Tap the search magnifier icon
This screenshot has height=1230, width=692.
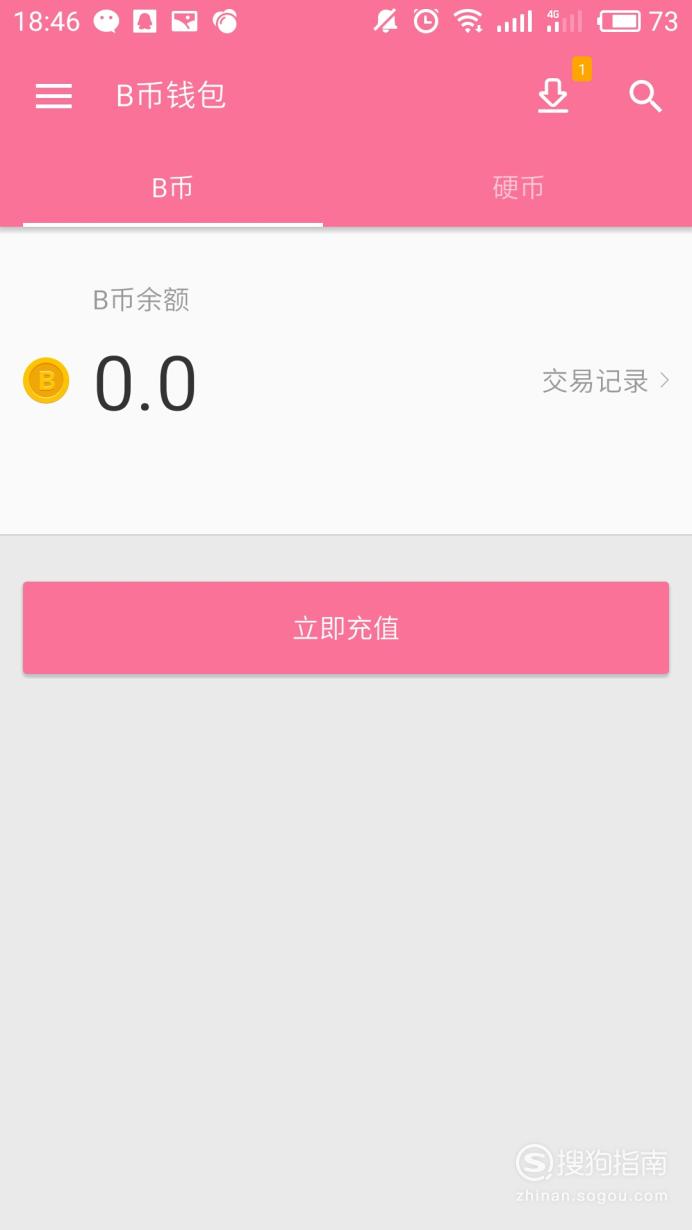tap(645, 96)
